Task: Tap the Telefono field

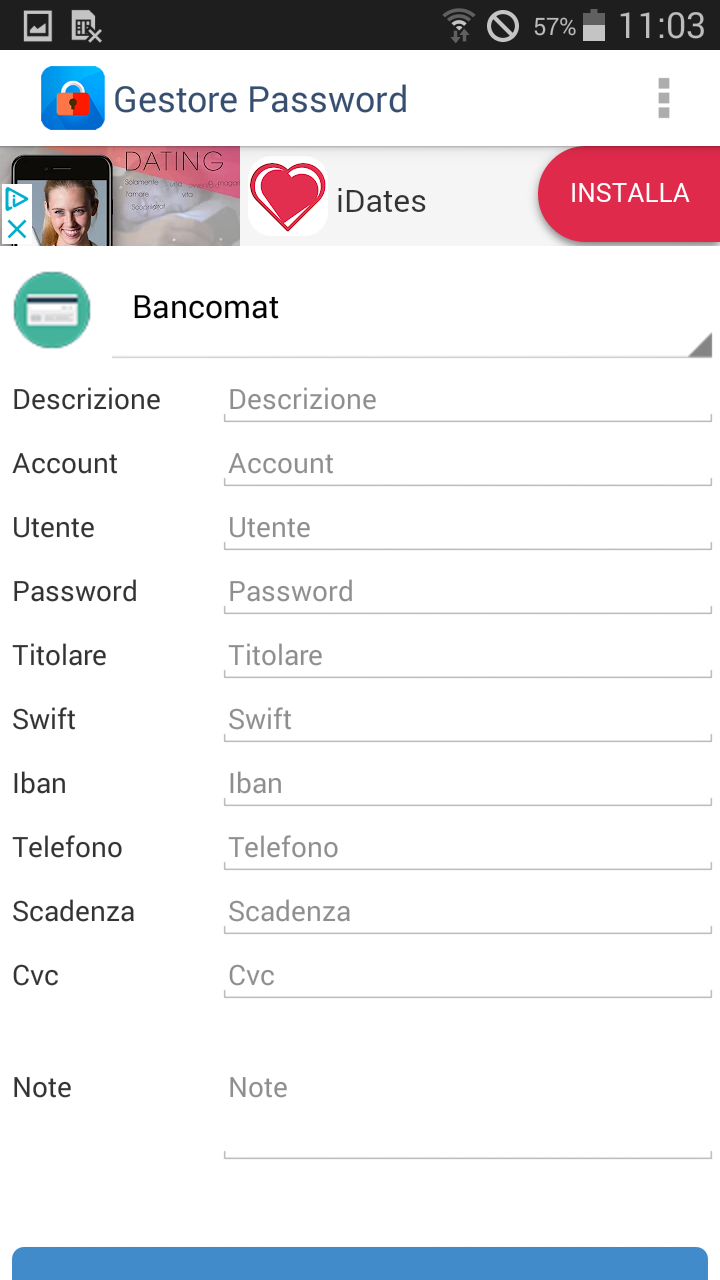Action: pyautogui.click(x=468, y=848)
